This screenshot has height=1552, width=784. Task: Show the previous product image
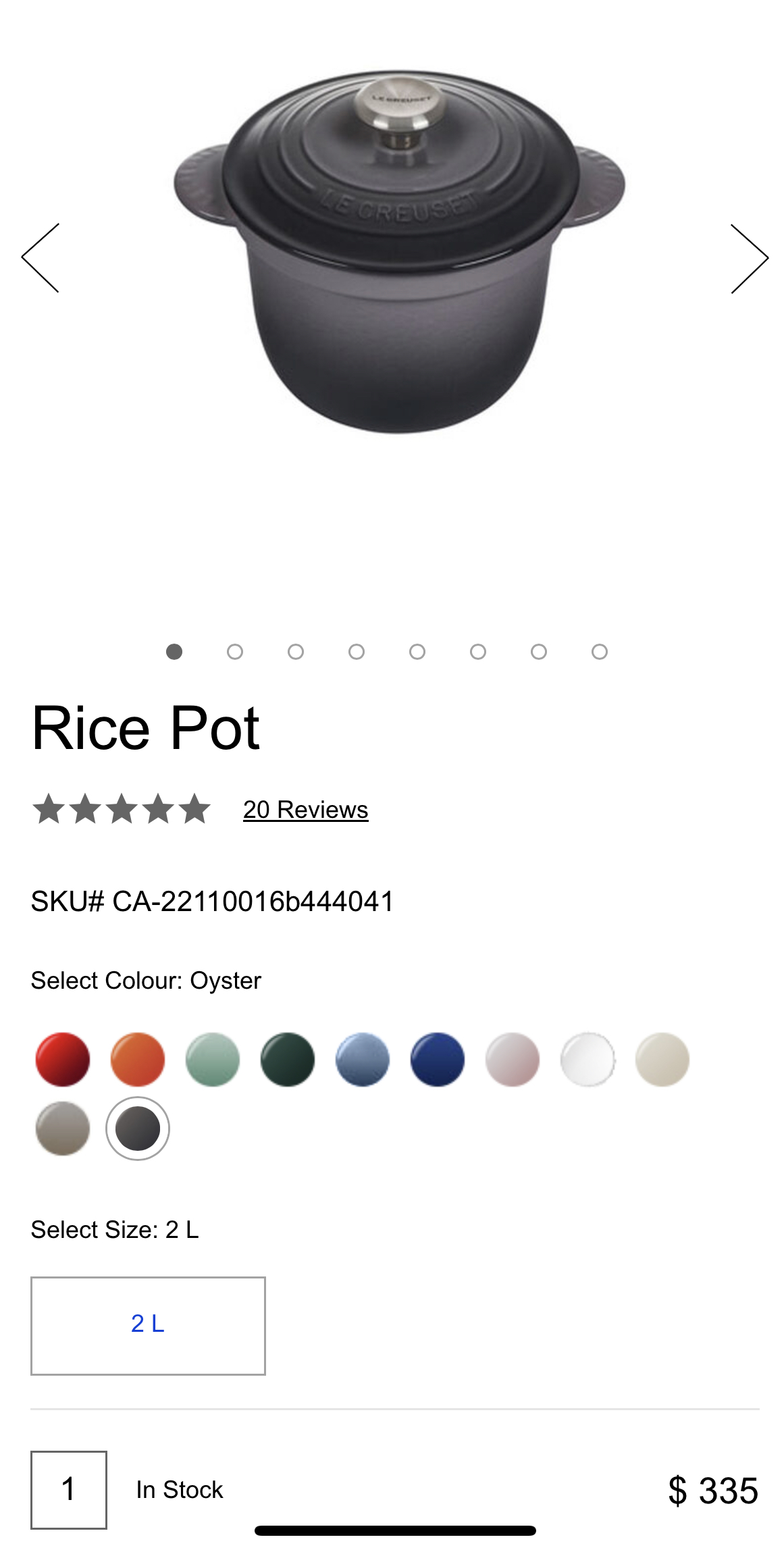[x=41, y=257]
